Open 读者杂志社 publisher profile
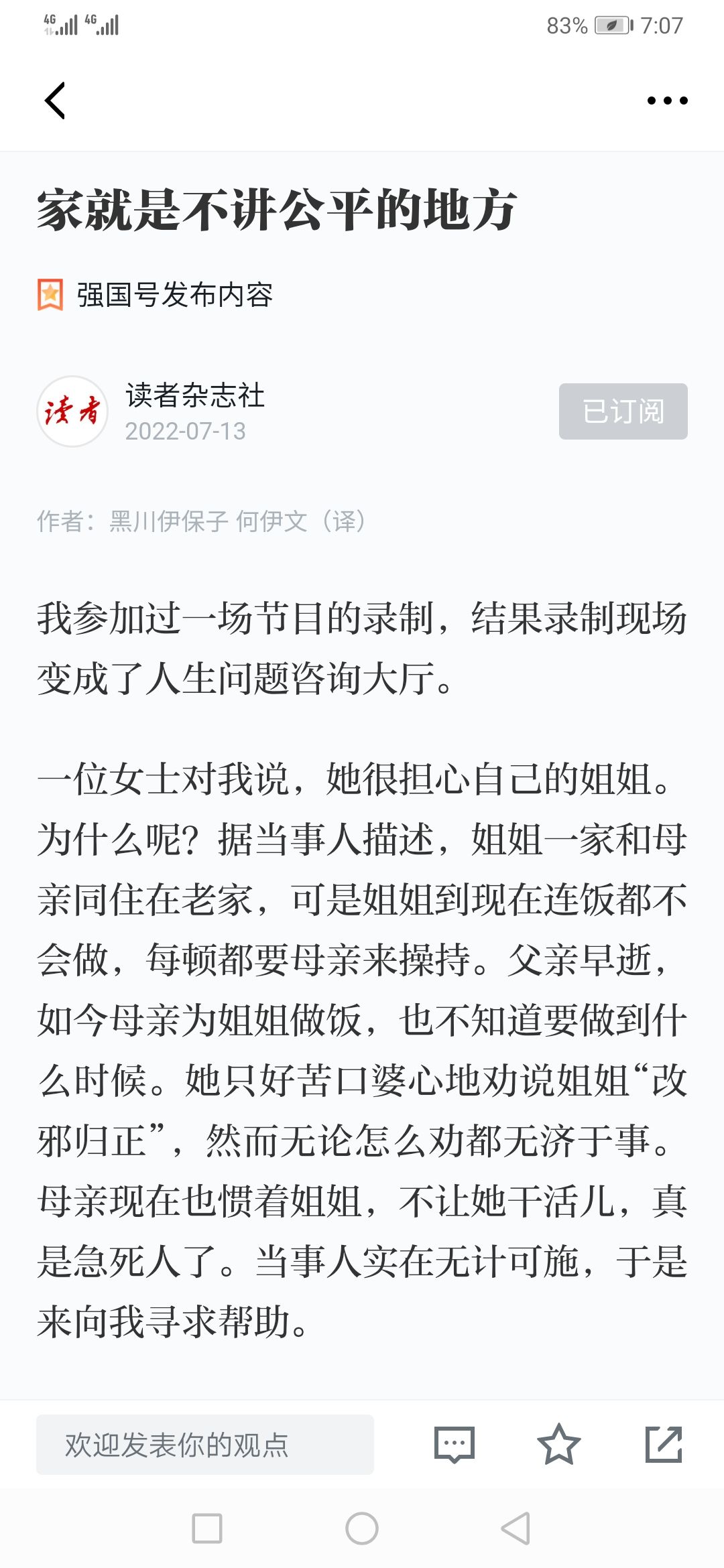724x1568 pixels. (194, 395)
